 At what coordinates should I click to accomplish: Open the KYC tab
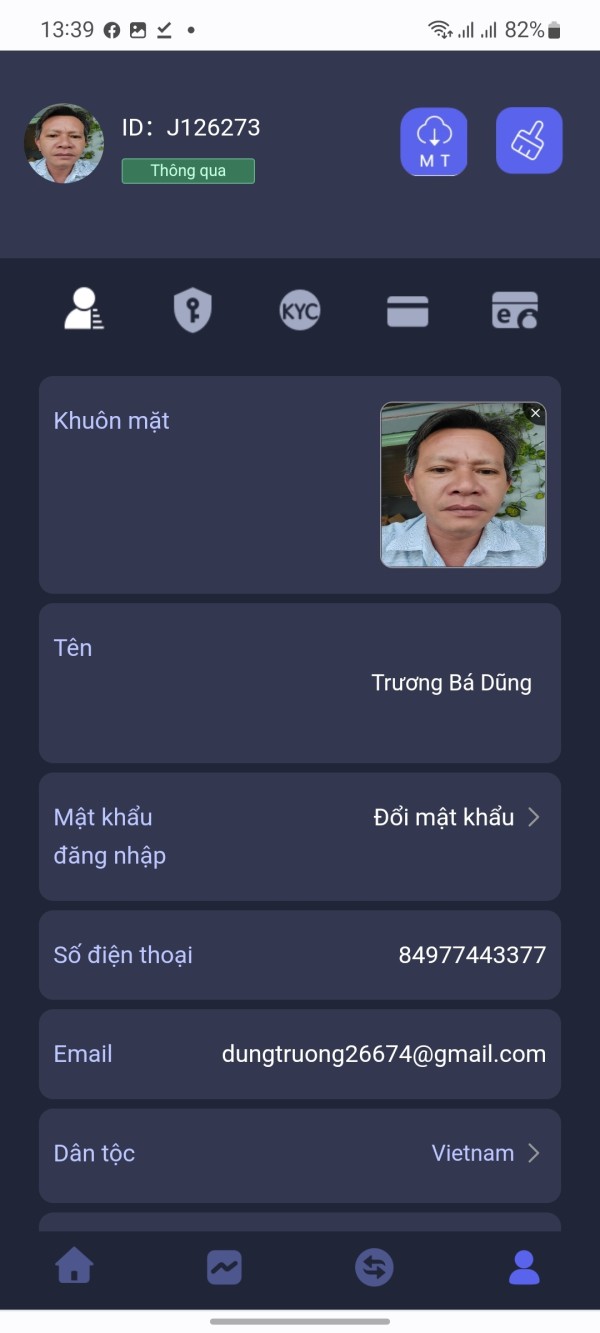click(x=300, y=311)
